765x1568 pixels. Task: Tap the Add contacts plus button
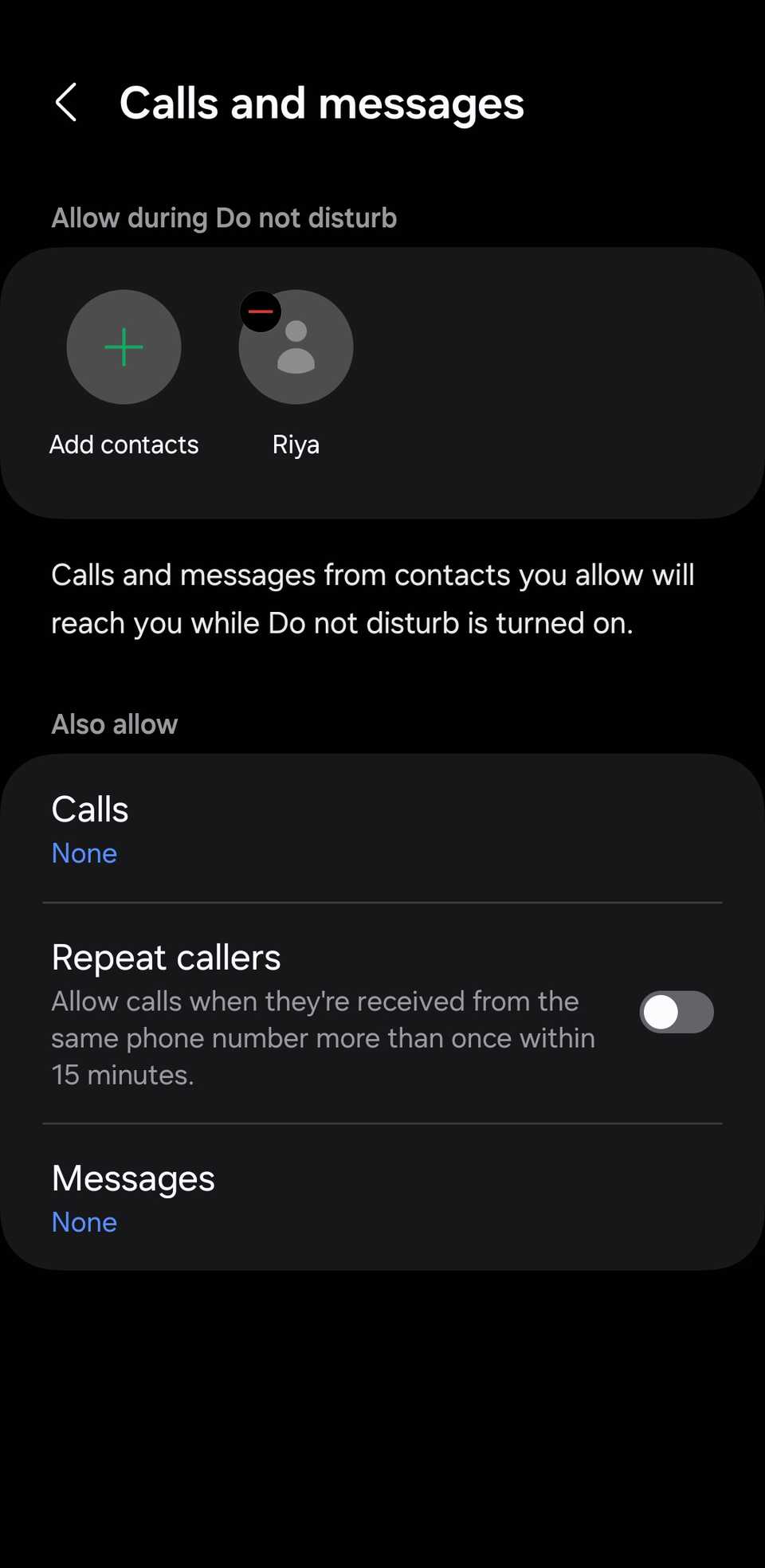point(124,347)
